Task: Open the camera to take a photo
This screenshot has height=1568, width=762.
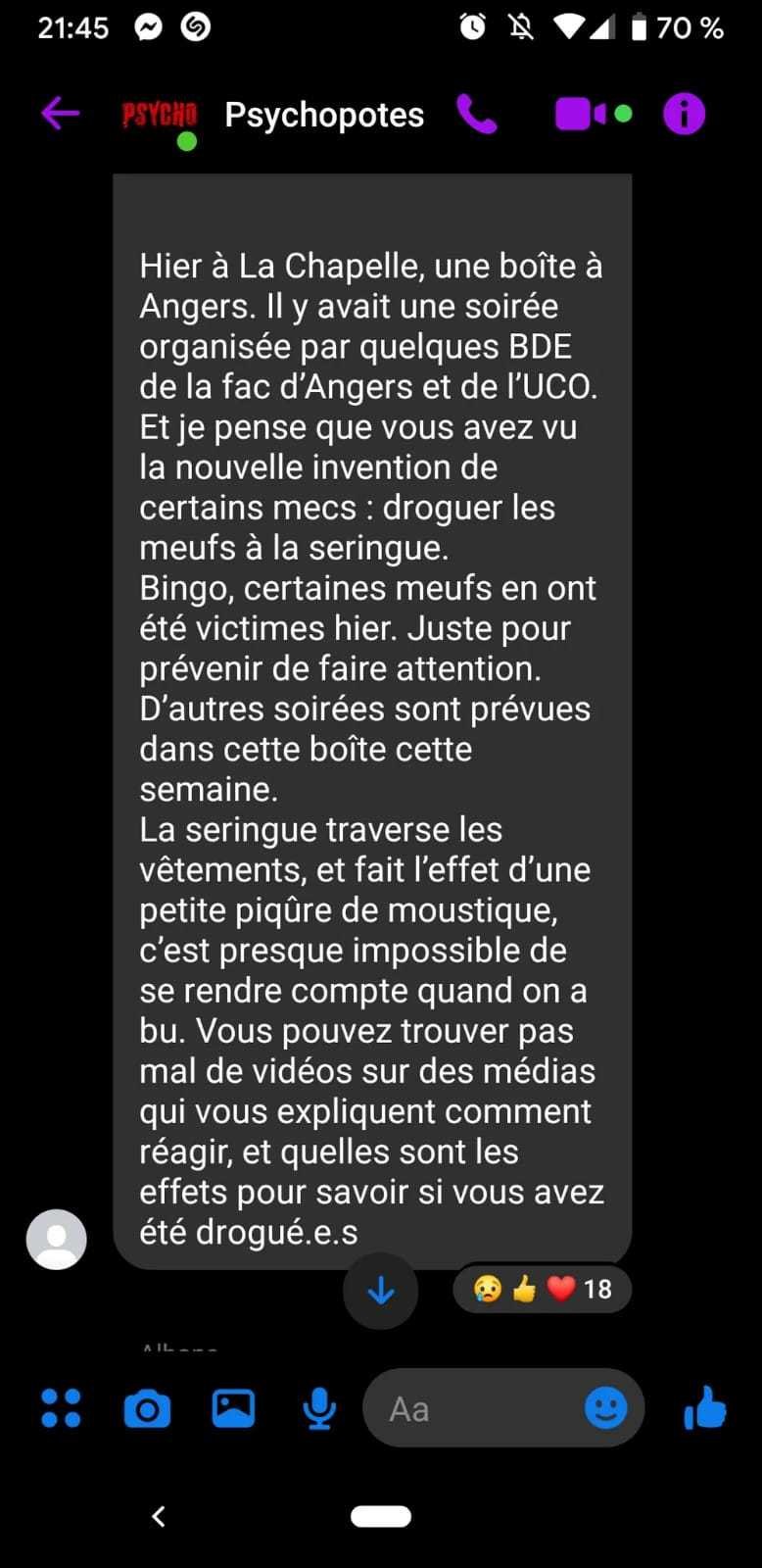Action: click(x=147, y=1409)
